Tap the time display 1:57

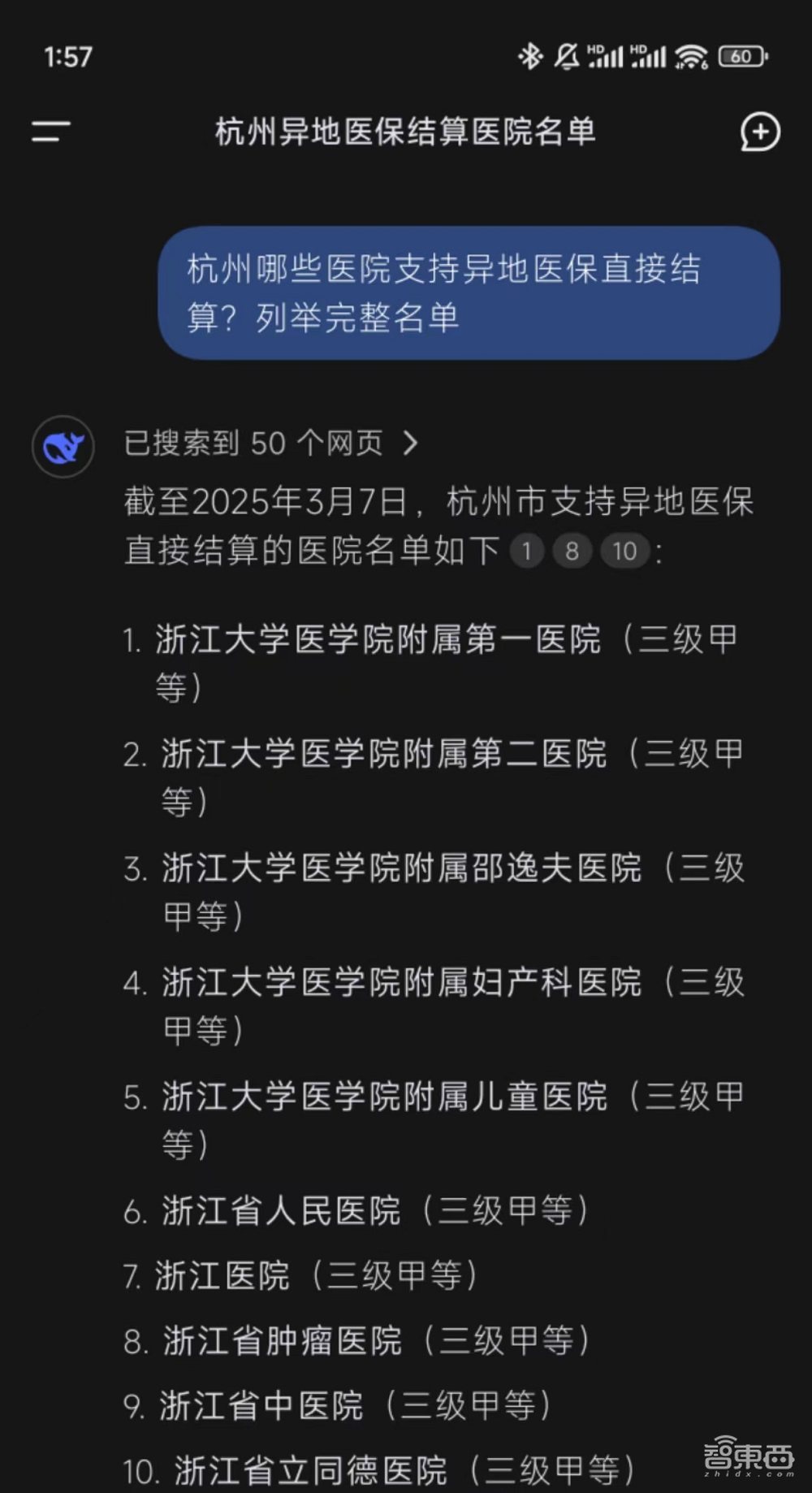67,55
